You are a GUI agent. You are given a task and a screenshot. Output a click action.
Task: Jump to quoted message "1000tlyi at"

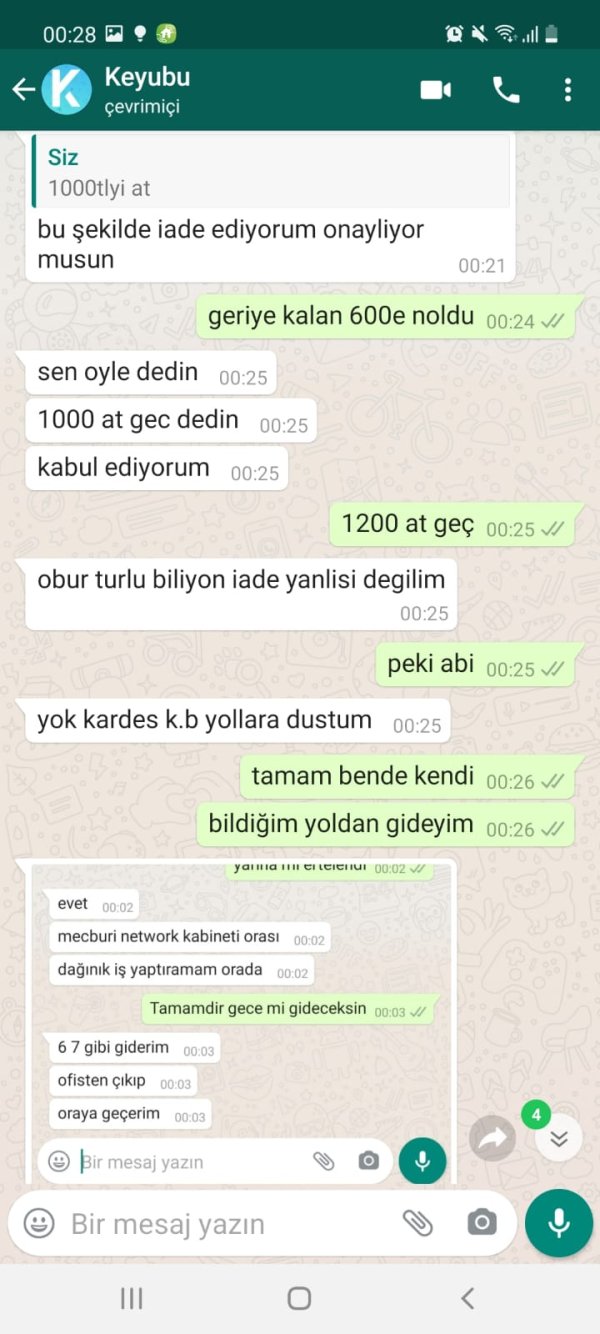point(270,172)
